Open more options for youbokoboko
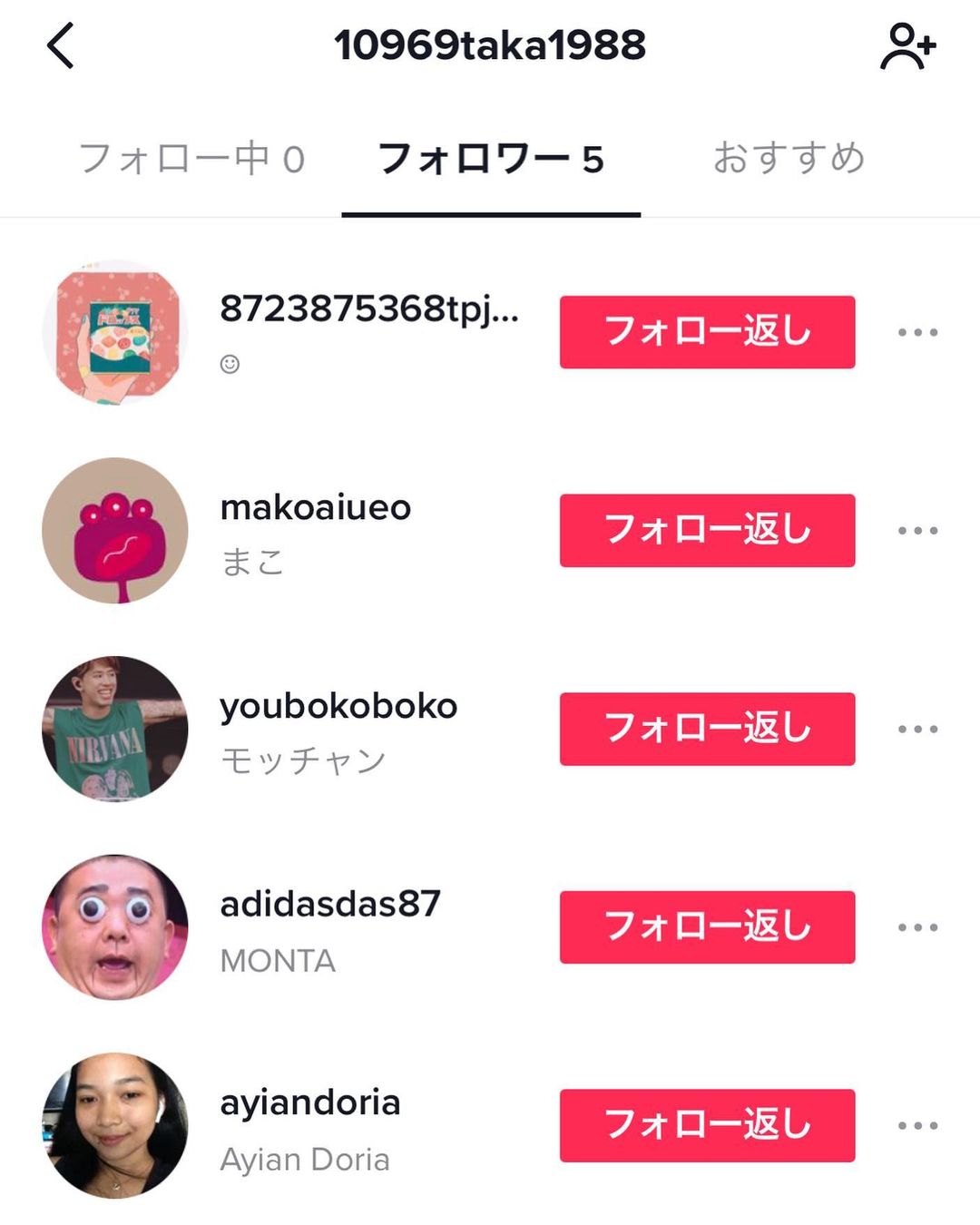This screenshot has width=980, height=1225. [x=917, y=729]
